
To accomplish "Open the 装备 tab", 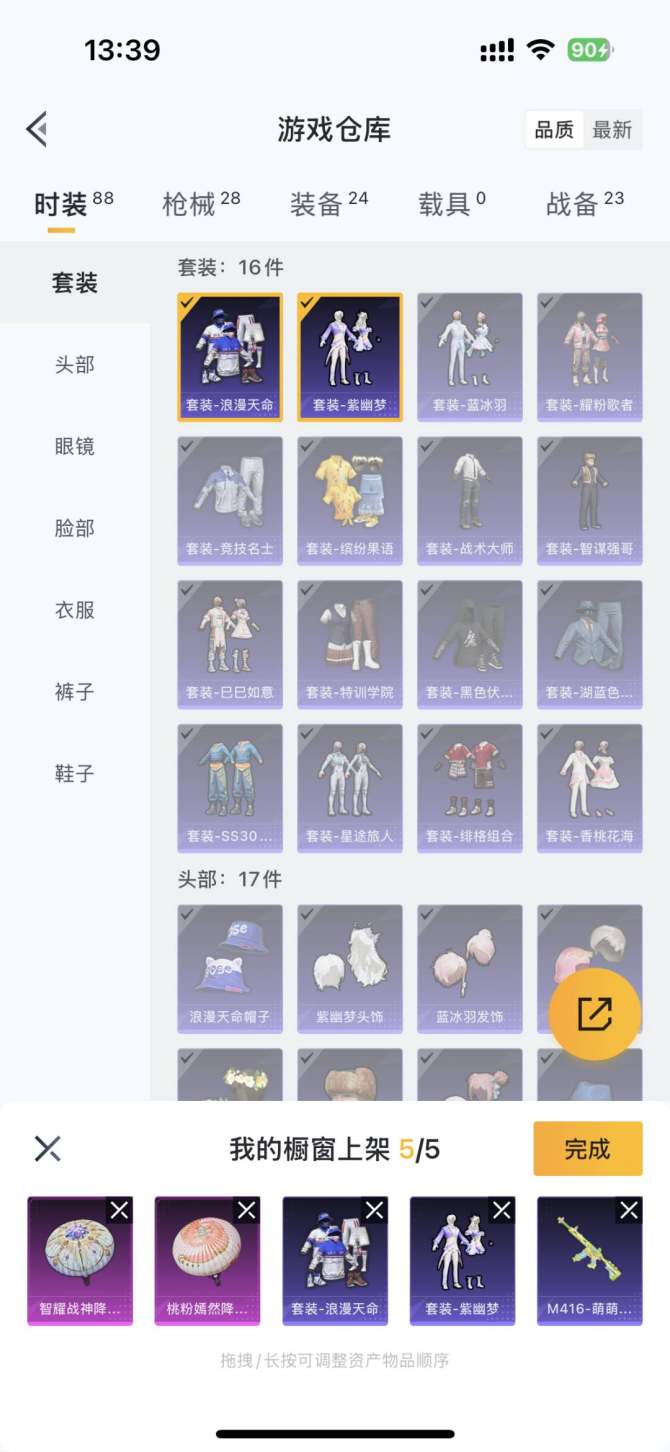I will [328, 204].
